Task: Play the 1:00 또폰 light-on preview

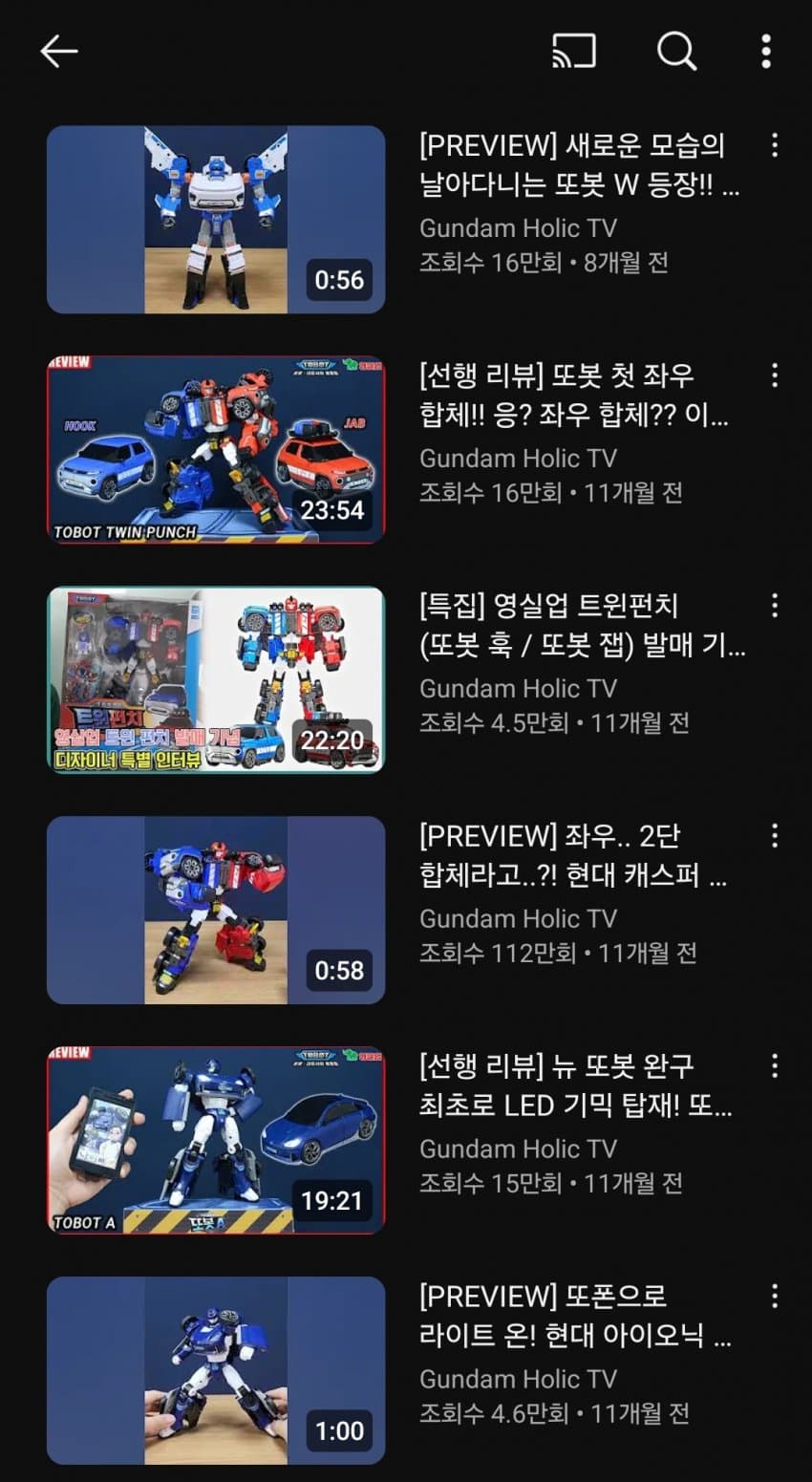Action: (x=216, y=1370)
